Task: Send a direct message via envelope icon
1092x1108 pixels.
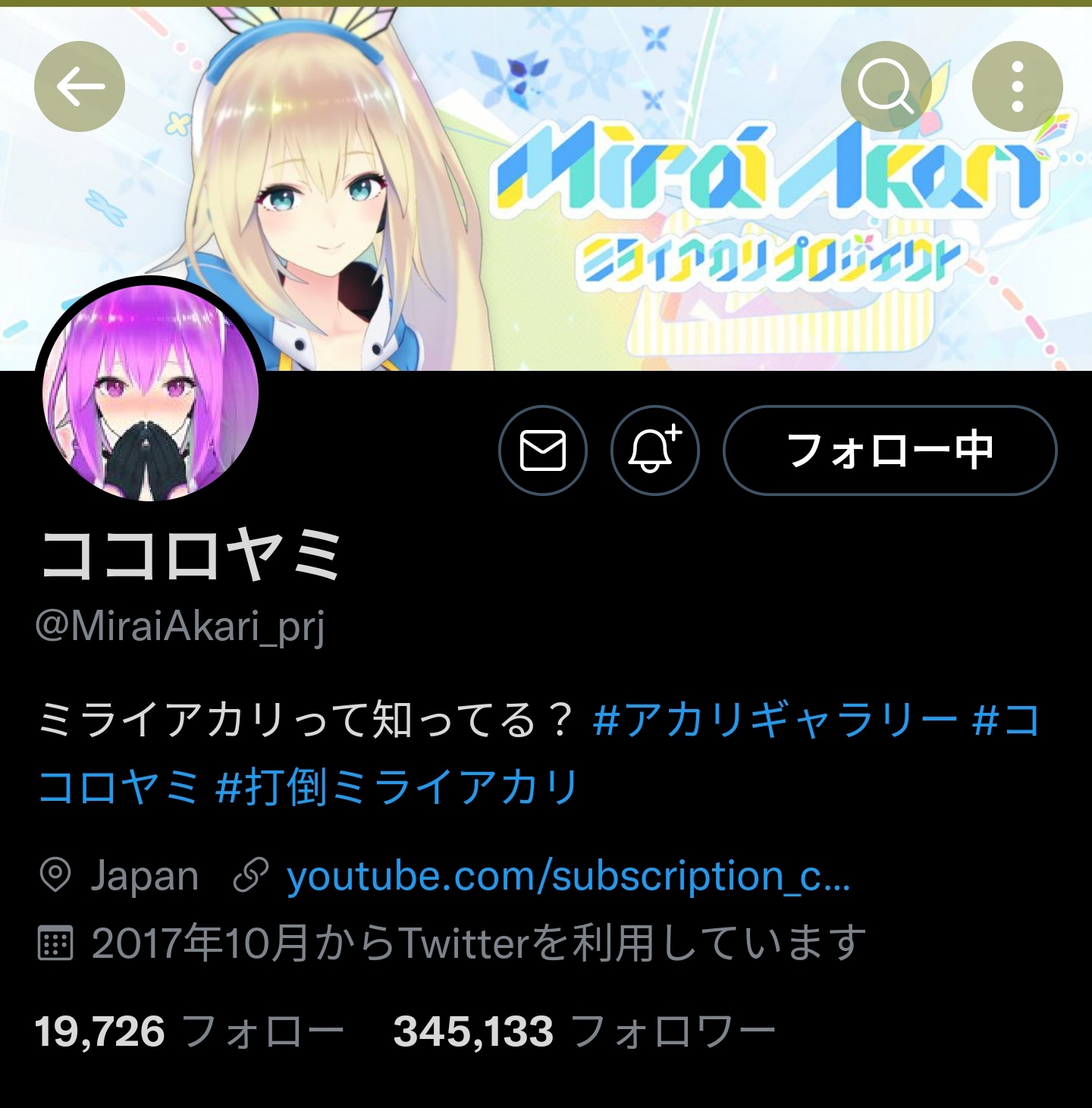Action: pos(543,450)
